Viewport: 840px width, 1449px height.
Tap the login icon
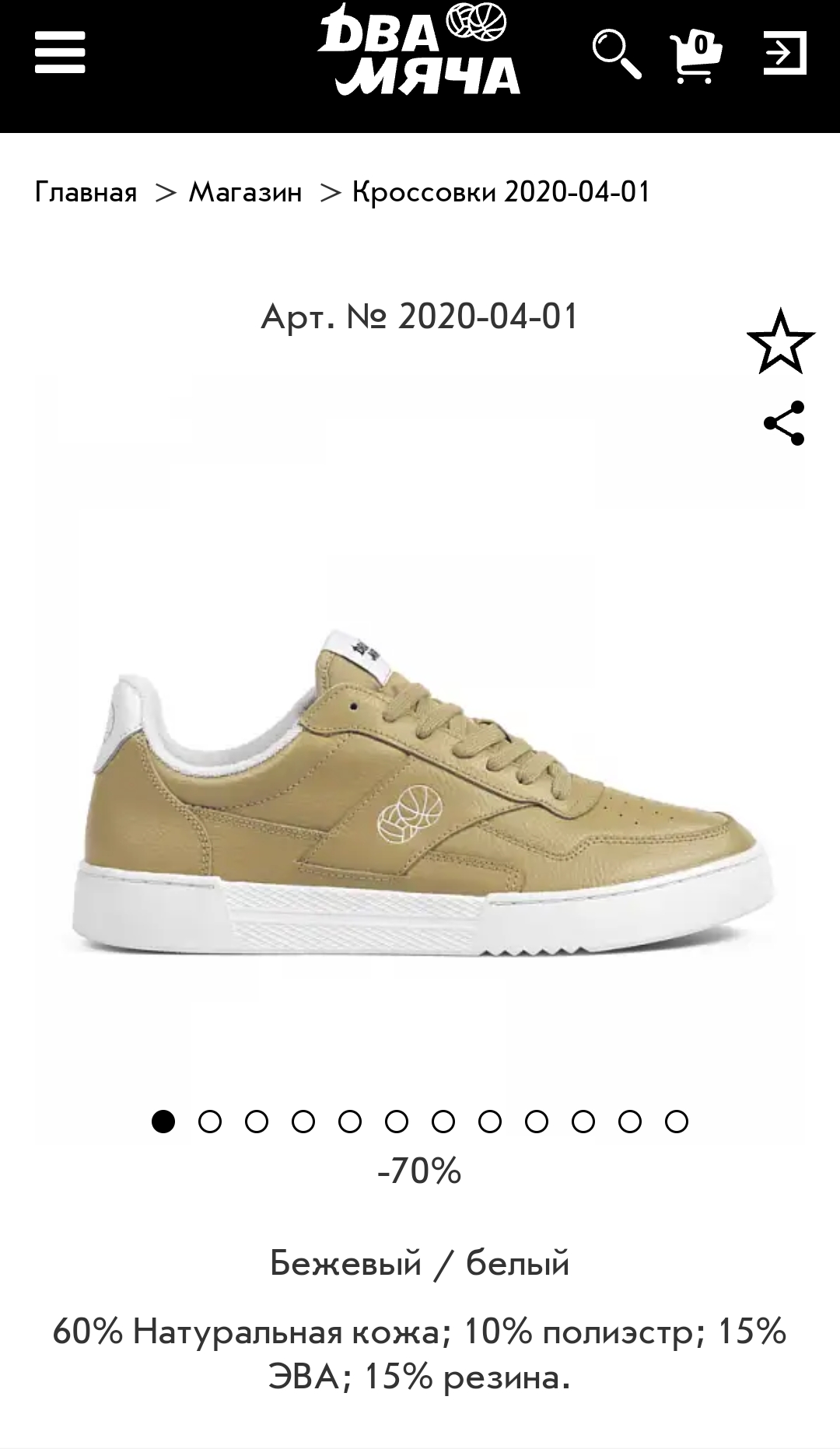784,53
